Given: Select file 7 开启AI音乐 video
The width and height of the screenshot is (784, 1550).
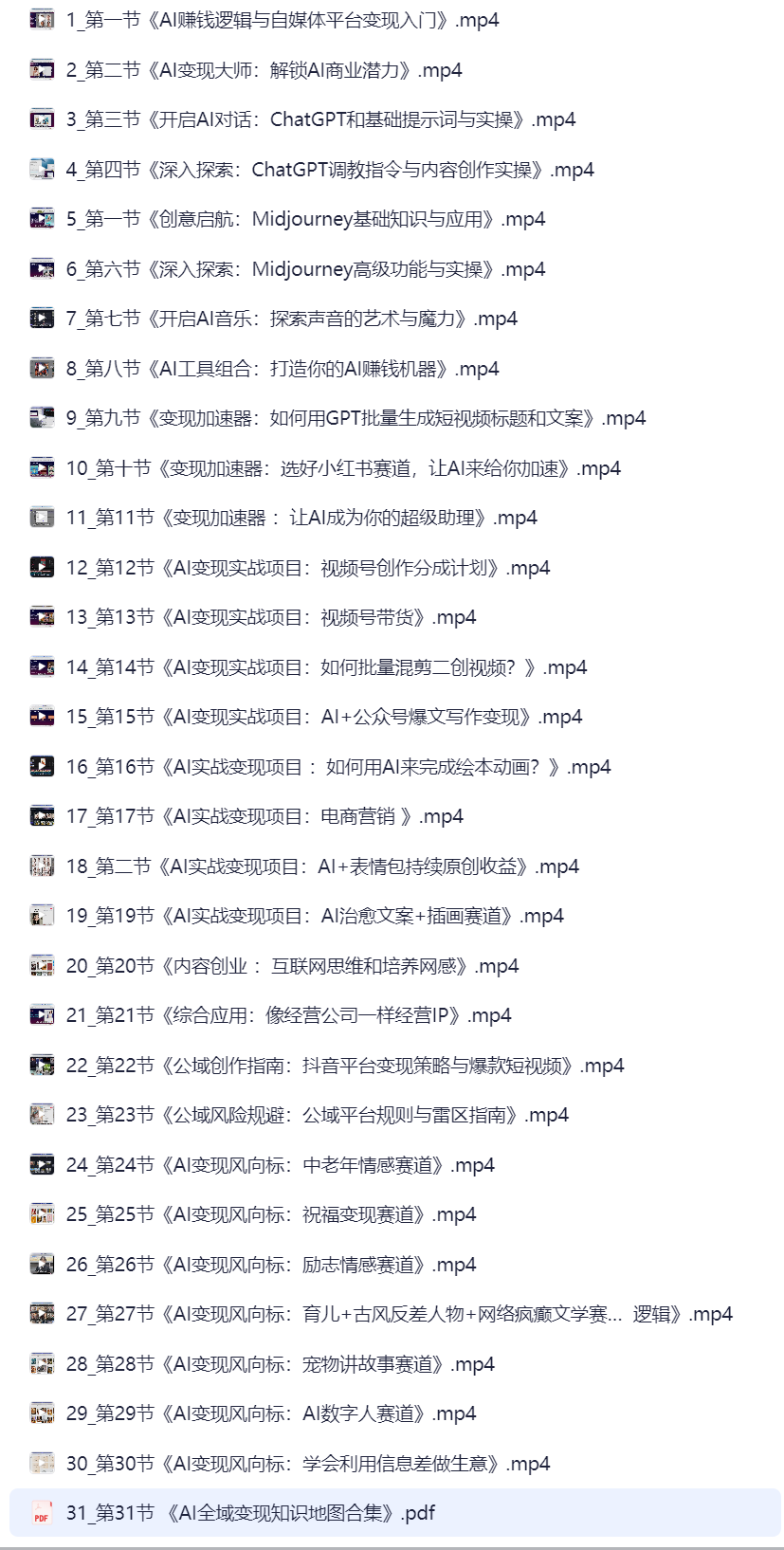Looking at the screenshot, I should click(292, 319).
